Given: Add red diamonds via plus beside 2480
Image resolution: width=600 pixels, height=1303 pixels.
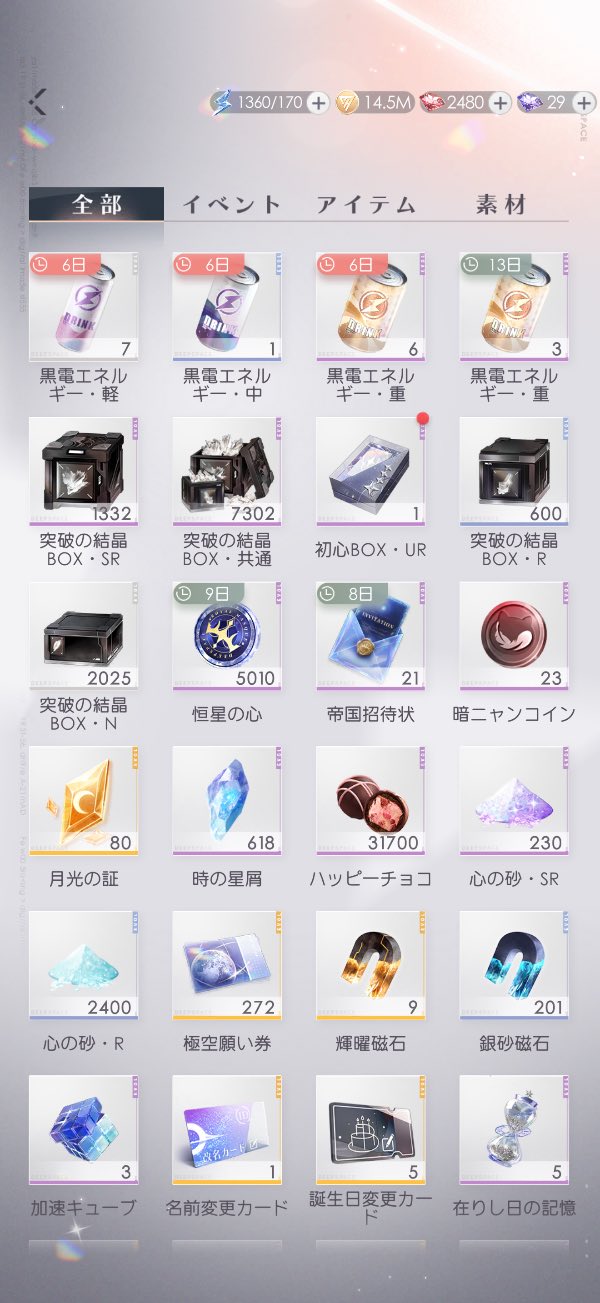Looking at the screenshot, I should pos(501,102).
